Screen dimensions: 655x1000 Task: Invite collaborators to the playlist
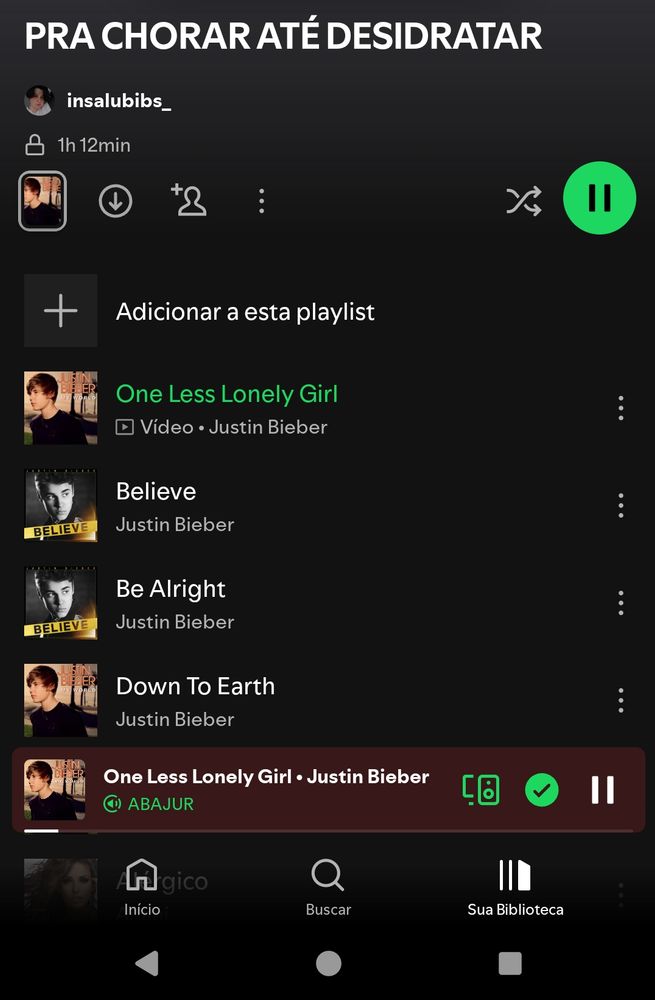pyautogui.click(x=188, y=200)
